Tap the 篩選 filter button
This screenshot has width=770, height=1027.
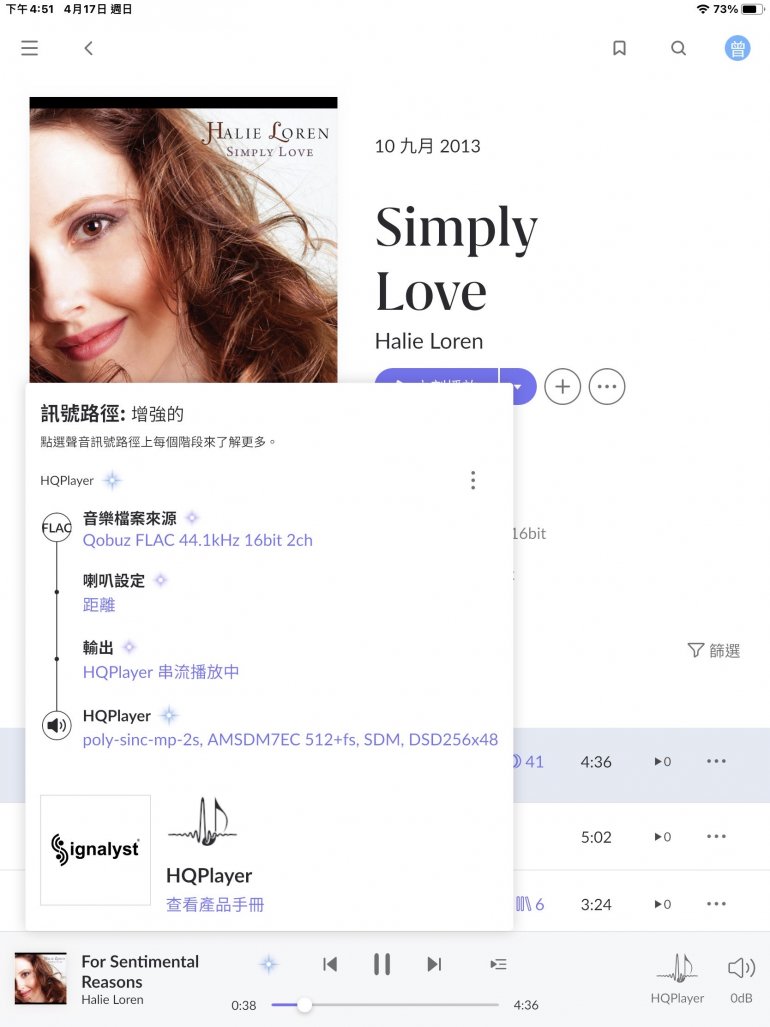tap(714, 650)
